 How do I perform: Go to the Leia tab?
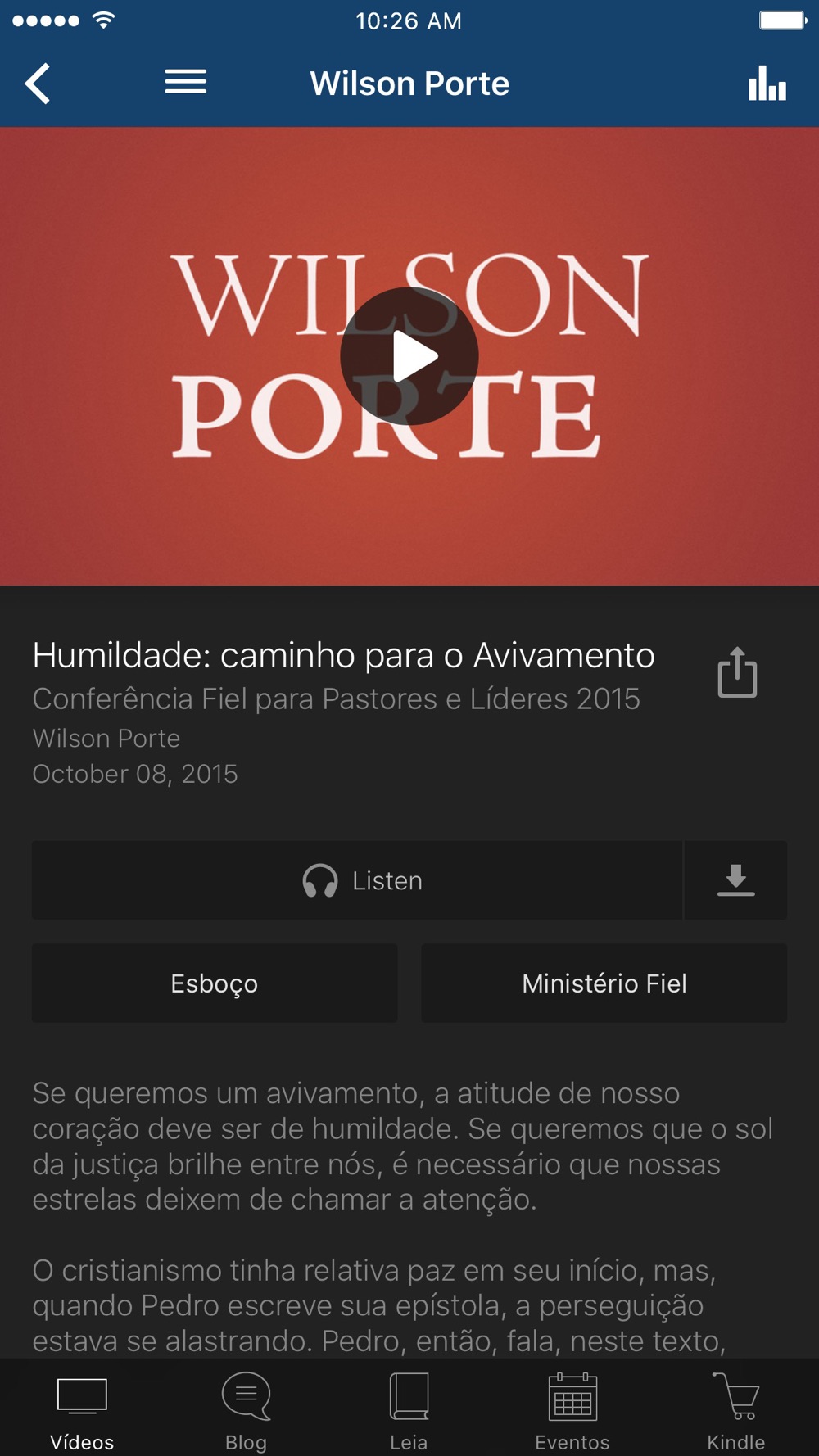tap(409, 1410)
